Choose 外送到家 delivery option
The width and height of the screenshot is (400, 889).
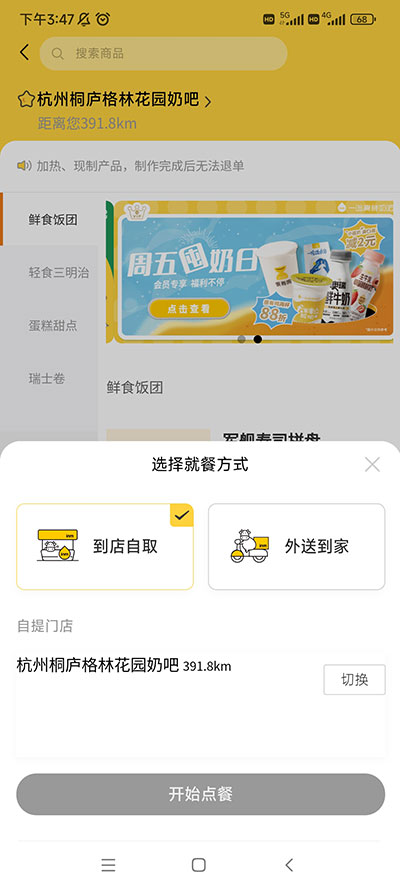point(296,547)
